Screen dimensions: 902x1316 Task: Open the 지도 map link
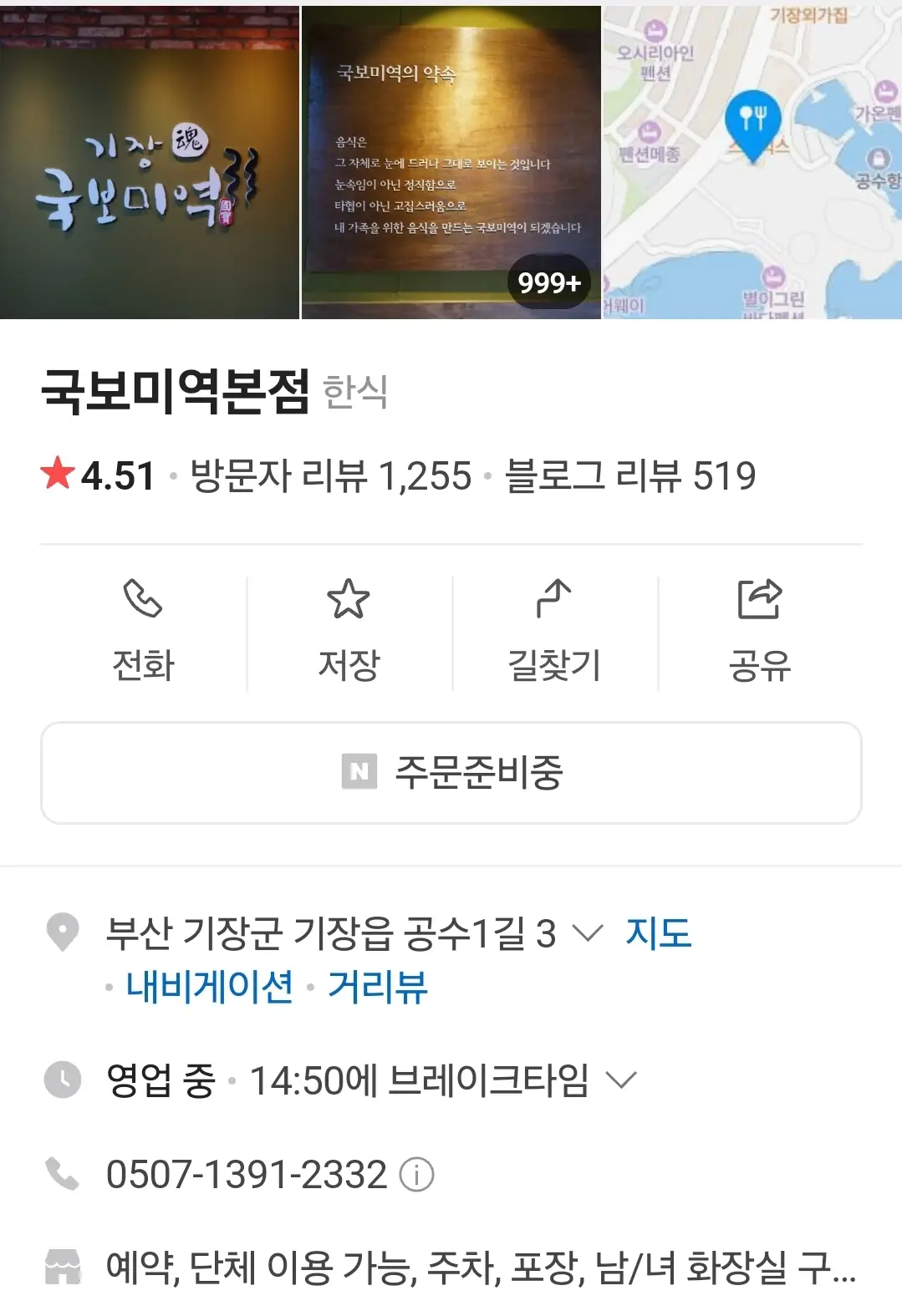pyautogui.click(x=659, y=933)
